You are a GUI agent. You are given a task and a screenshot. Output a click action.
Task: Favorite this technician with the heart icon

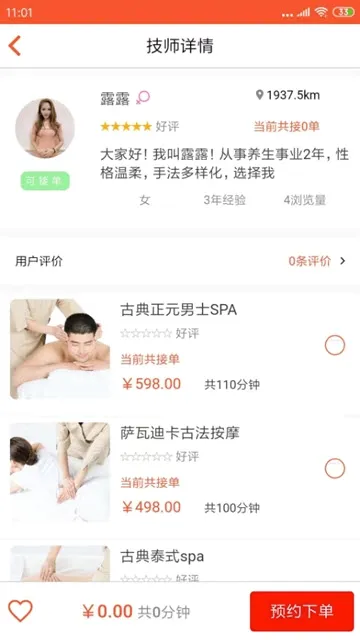(x=20, y=611)
